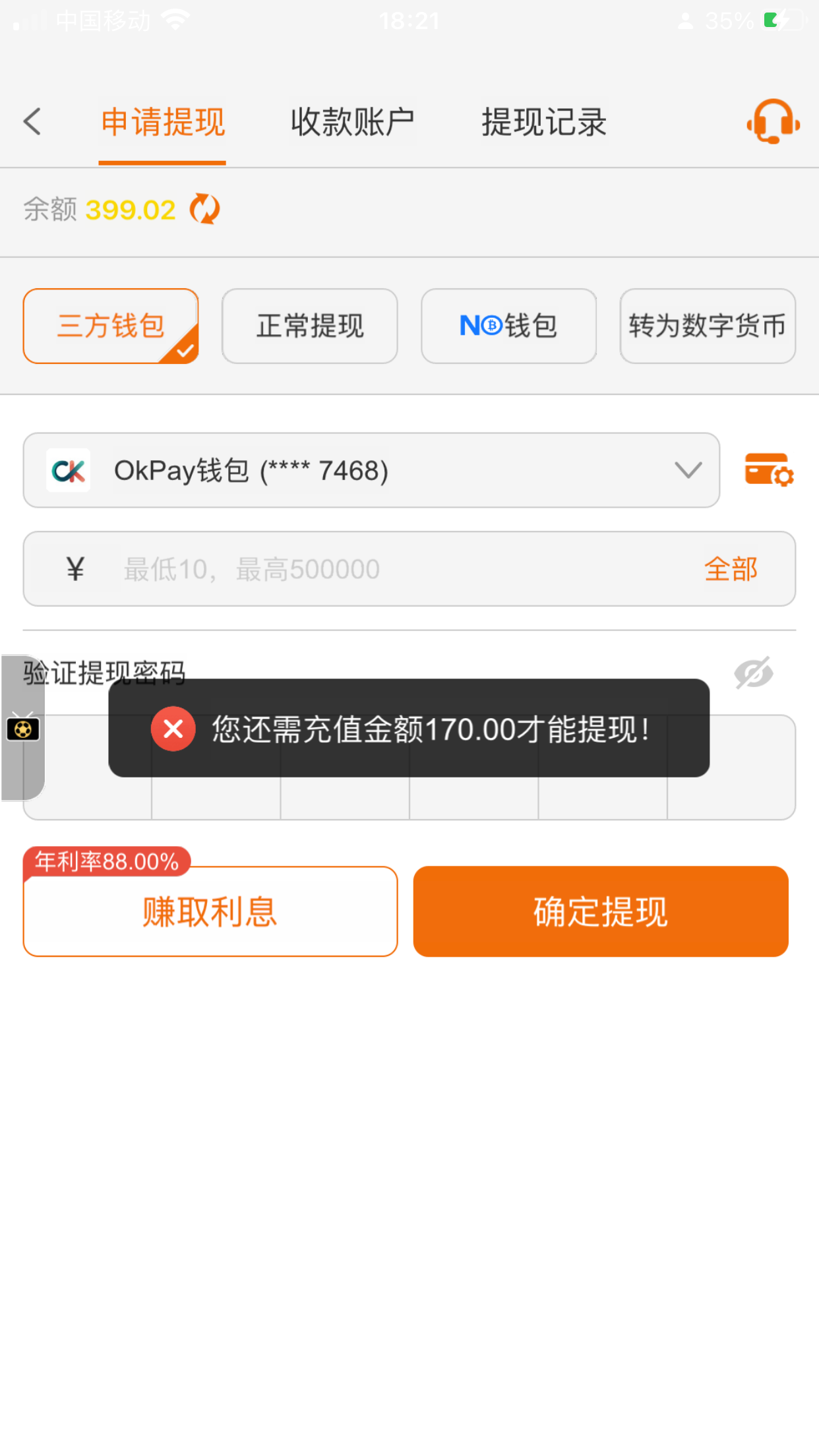Select the 申请提现 tab
This screenshot has width=819, height=1456.
pyautogui.click(x=162, y=122)
